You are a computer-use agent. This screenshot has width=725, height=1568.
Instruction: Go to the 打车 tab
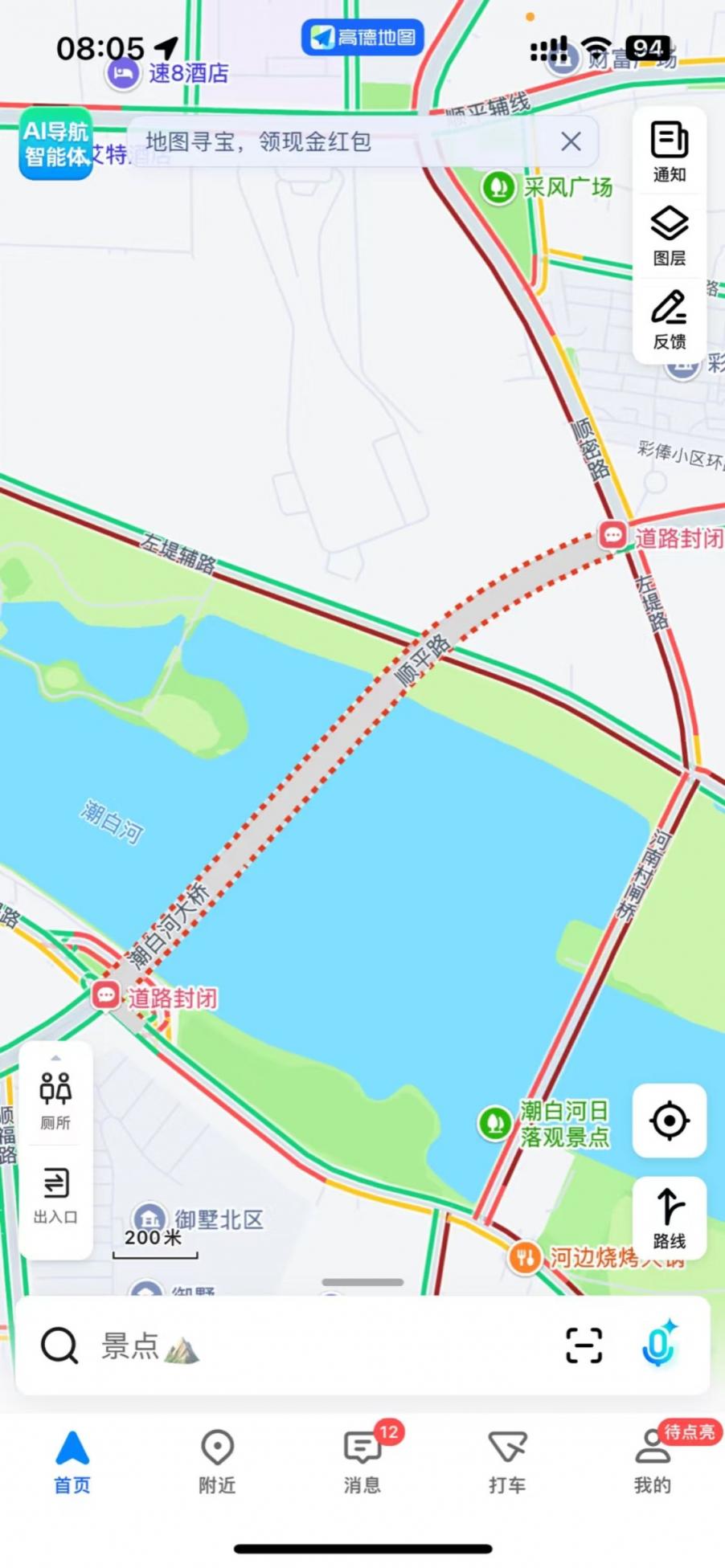tap(507, 1462)
